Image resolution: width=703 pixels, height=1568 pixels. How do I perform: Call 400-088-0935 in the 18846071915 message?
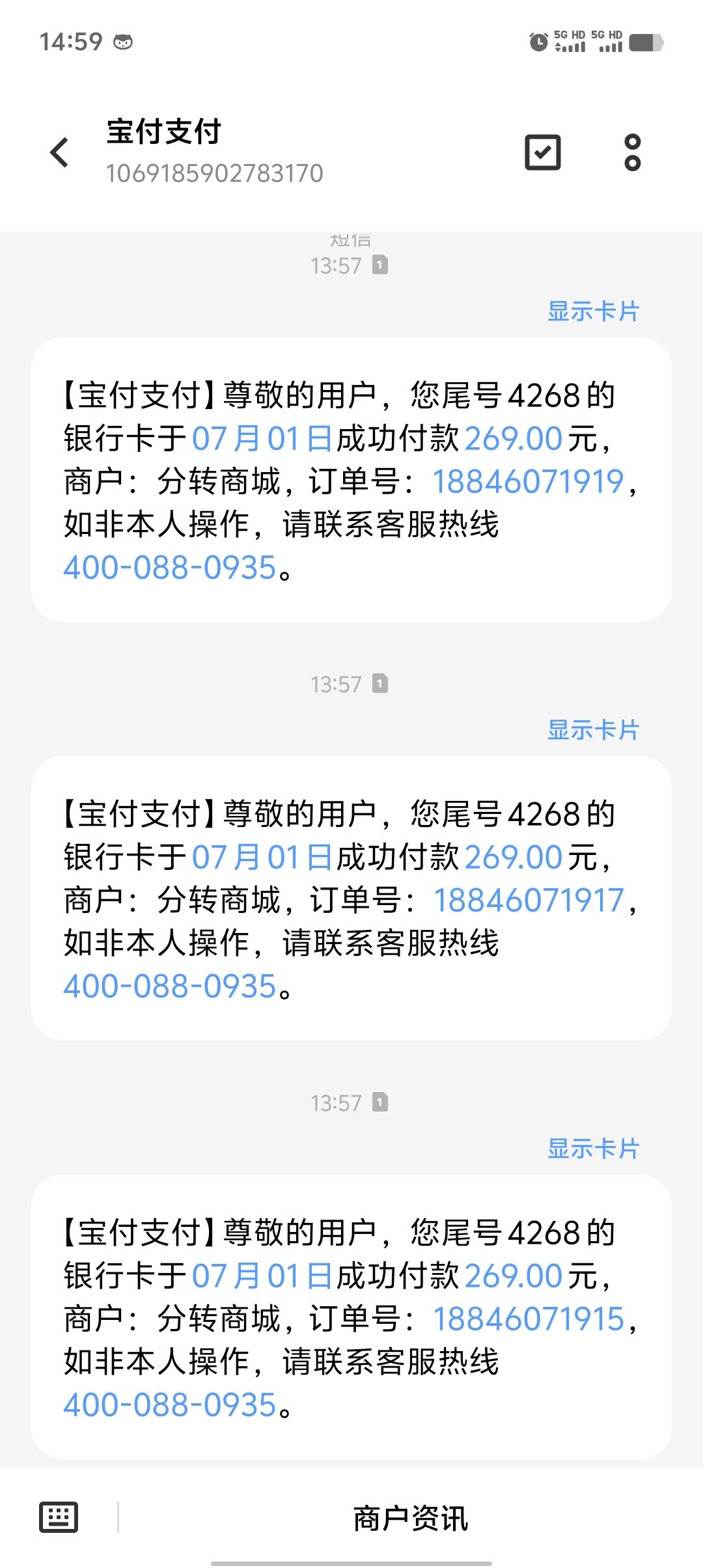point(170,1405)
